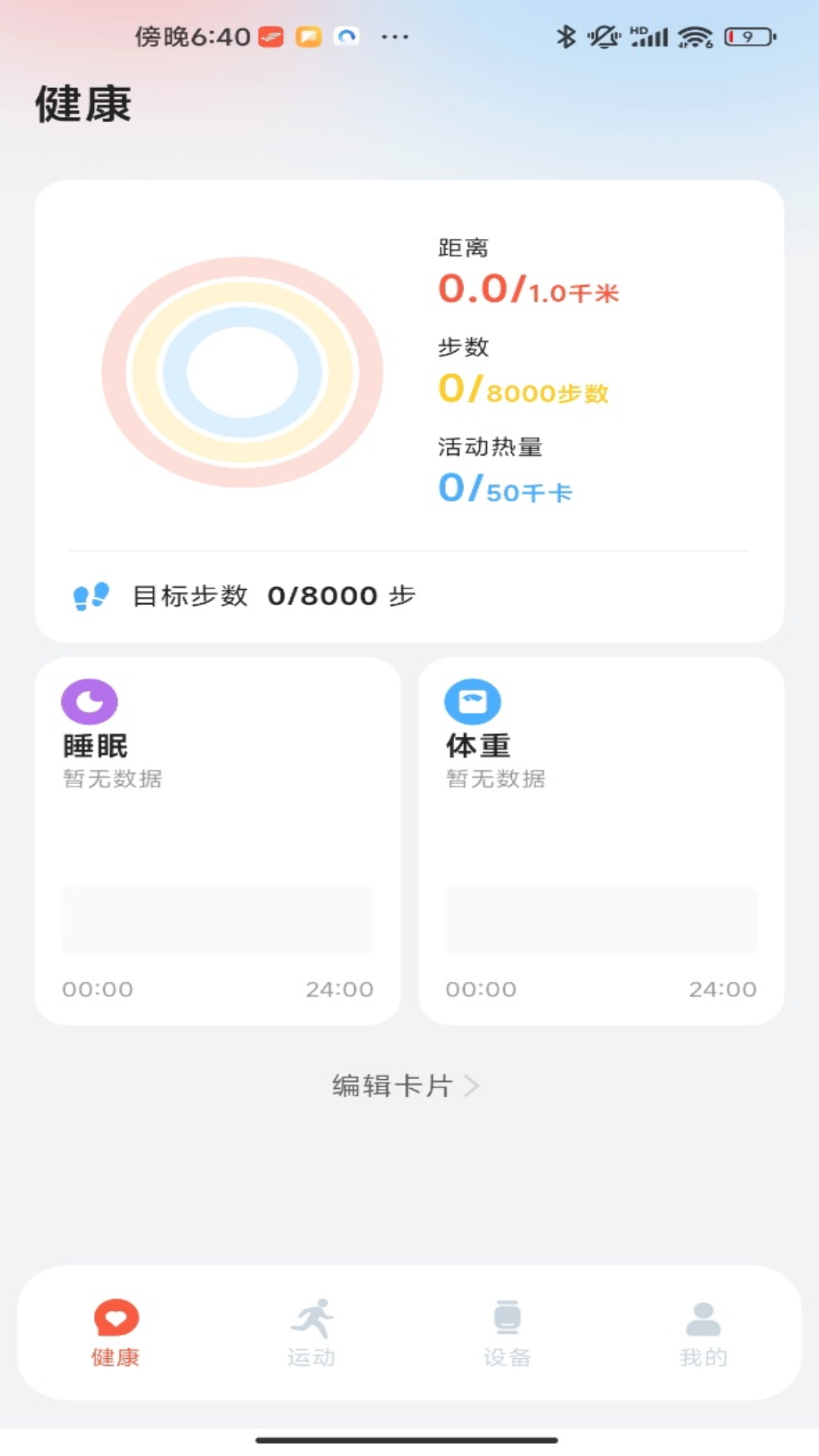Tap the empty weight chart area
Image resolution: width=819 pixels, height=1456 pixels.
[601, 920]
